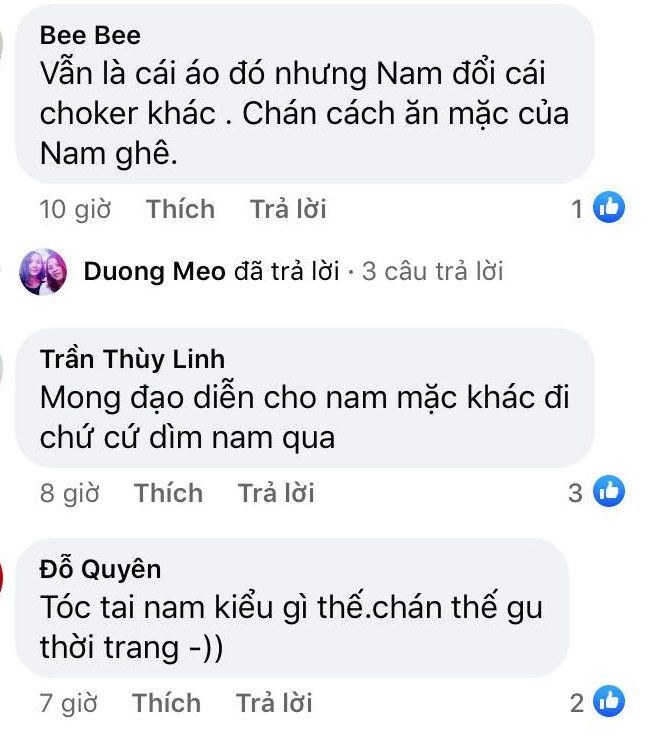Reply to Trần Thùy Linh's comment
The width and height of the screenshot is (649, 739).
[276, 493]
